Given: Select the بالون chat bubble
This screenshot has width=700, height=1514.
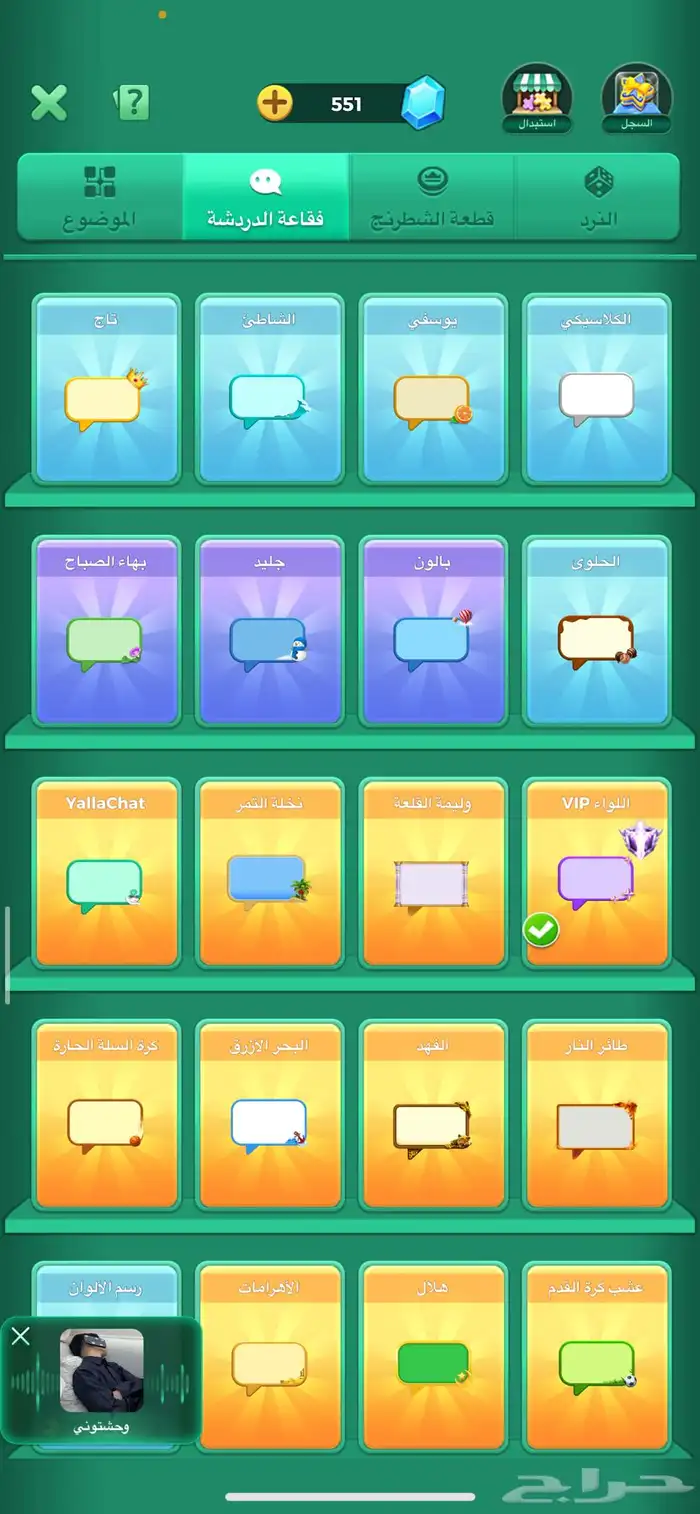Looking at the screenshot, I should coord(433,631).
